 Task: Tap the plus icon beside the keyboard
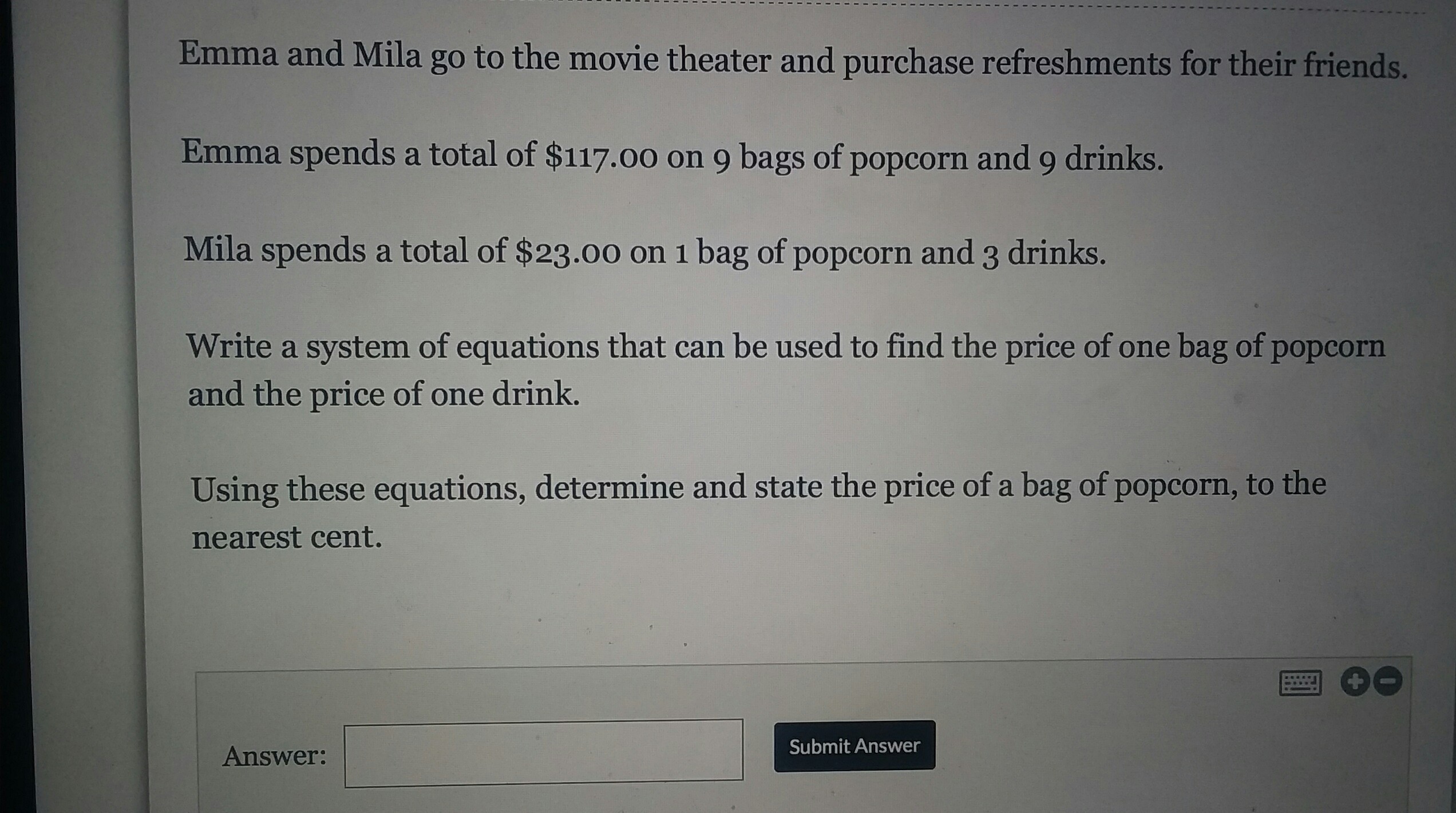pos(1355,681)
